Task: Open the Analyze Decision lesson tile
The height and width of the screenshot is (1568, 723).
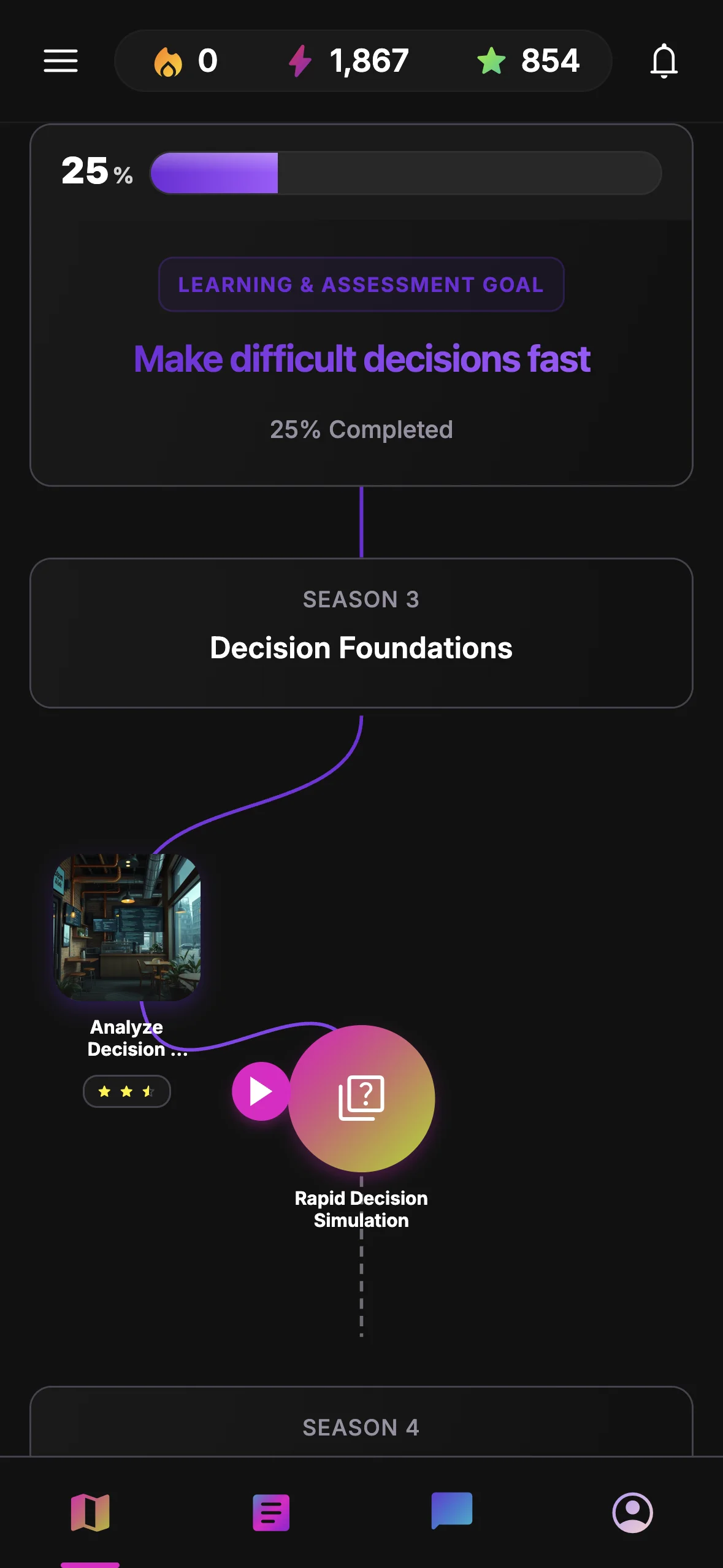Action: click(x=127, y=927)
